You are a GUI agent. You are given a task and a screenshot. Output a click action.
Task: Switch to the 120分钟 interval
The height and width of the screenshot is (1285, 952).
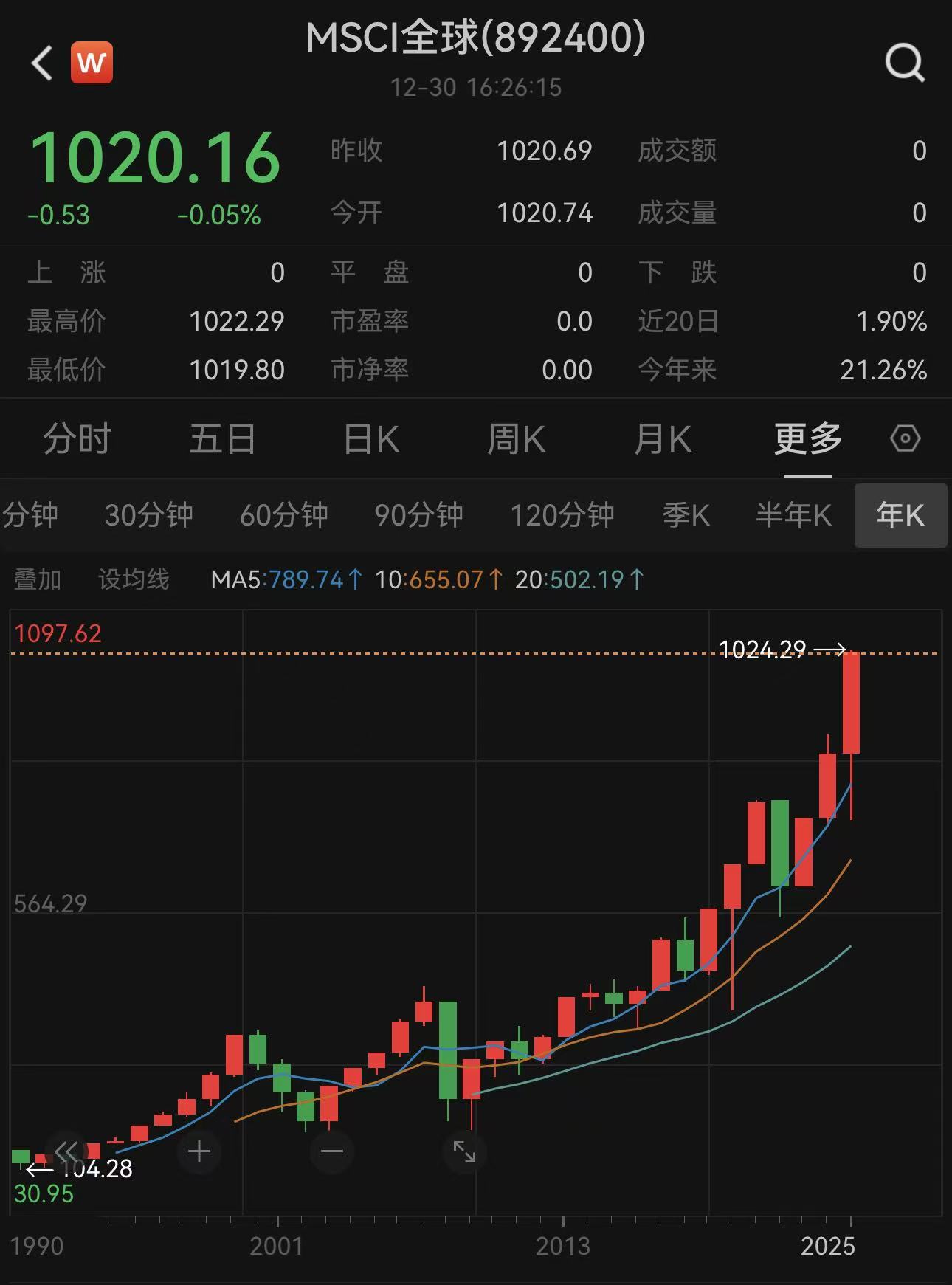(x=562, y=515)
